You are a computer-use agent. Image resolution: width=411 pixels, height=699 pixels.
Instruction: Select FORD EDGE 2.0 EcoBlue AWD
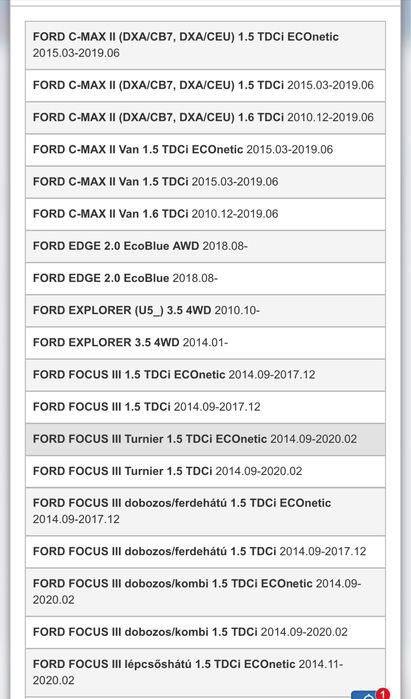206,246
